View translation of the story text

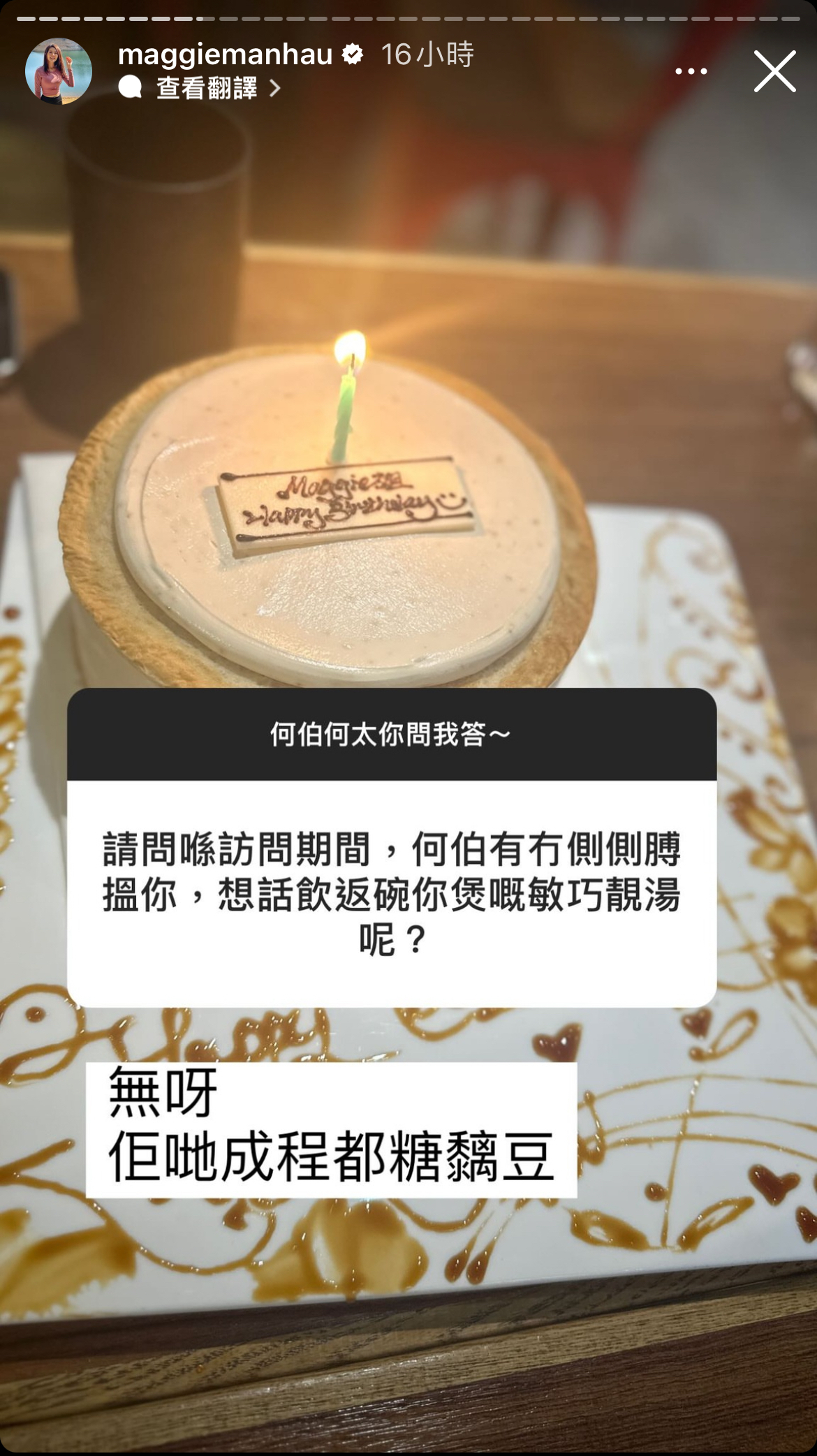point(207,89)
